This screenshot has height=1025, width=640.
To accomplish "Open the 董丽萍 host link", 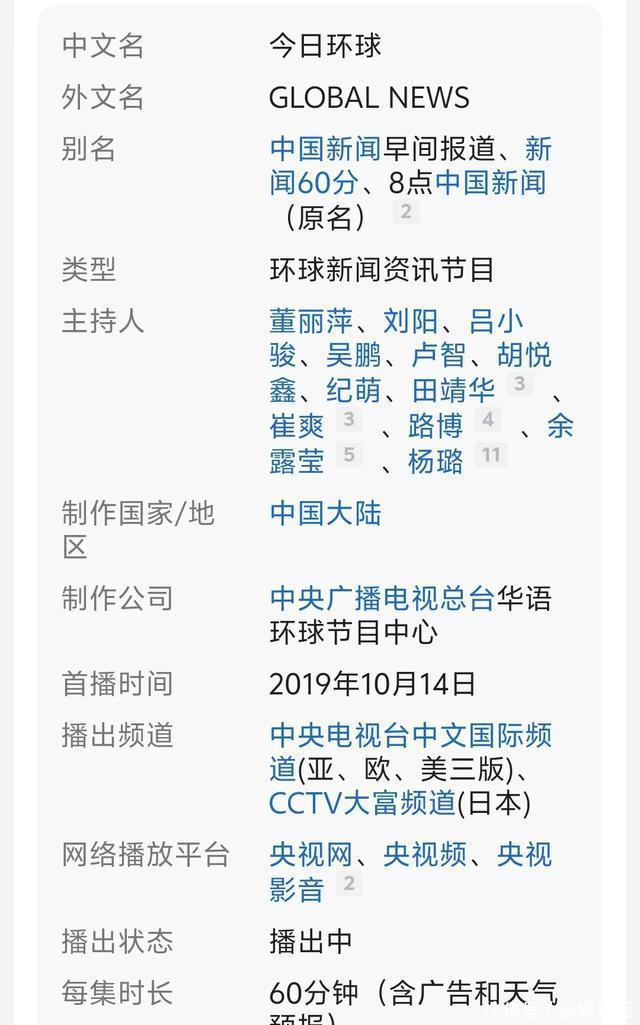I will (x=311, y=321).
